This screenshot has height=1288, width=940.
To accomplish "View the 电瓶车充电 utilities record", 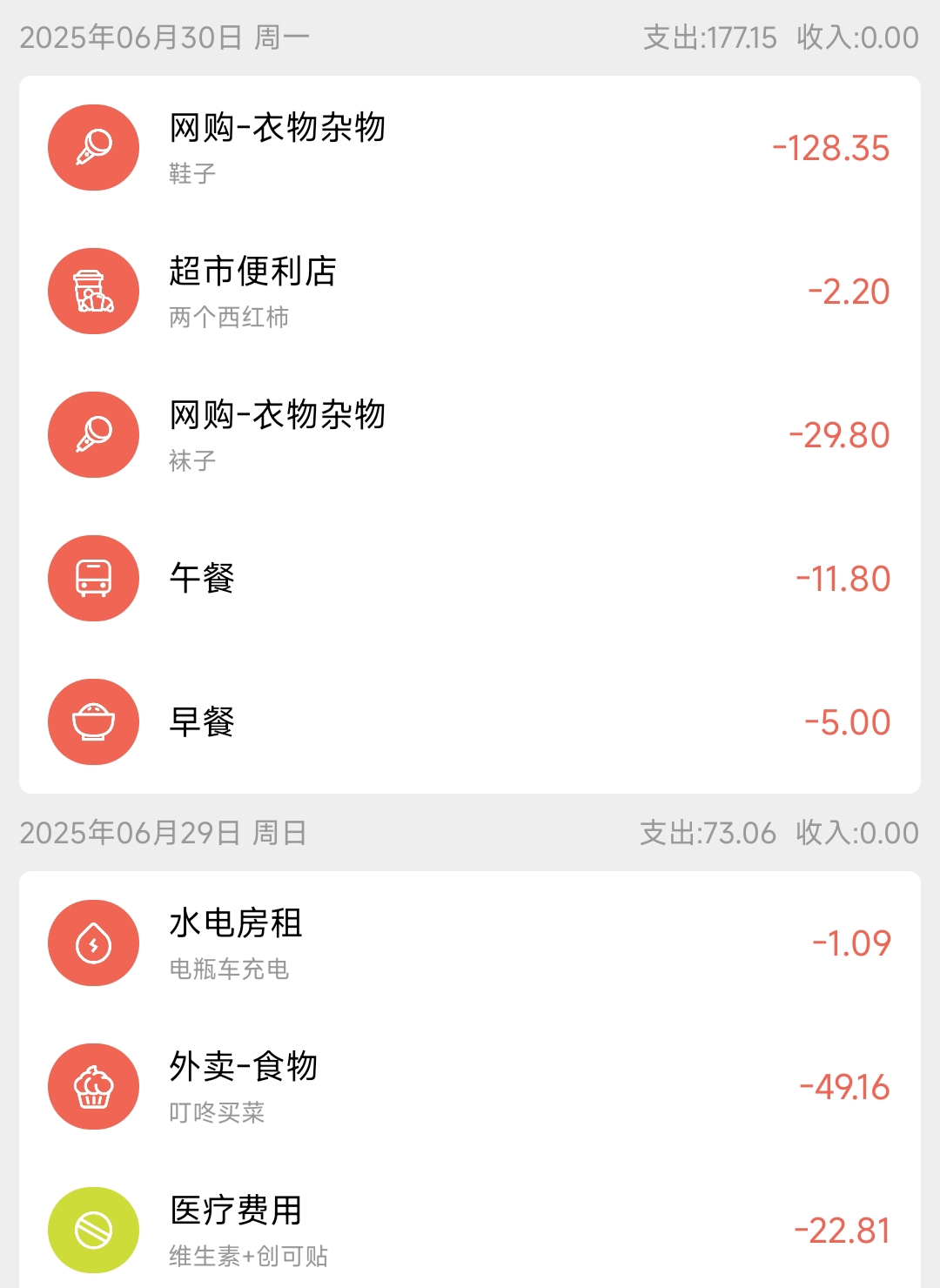I will pos(470,943).
